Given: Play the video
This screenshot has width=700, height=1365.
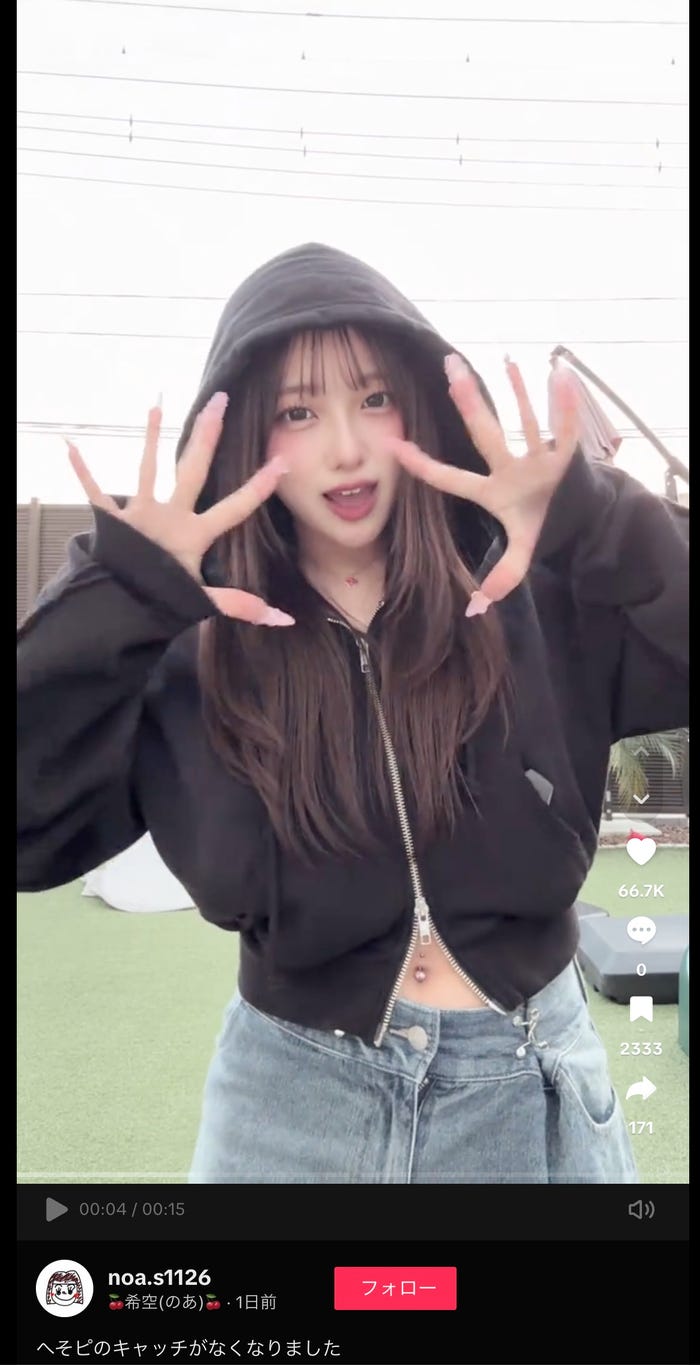Looking at the screenshot, I should pos(56,1209).
